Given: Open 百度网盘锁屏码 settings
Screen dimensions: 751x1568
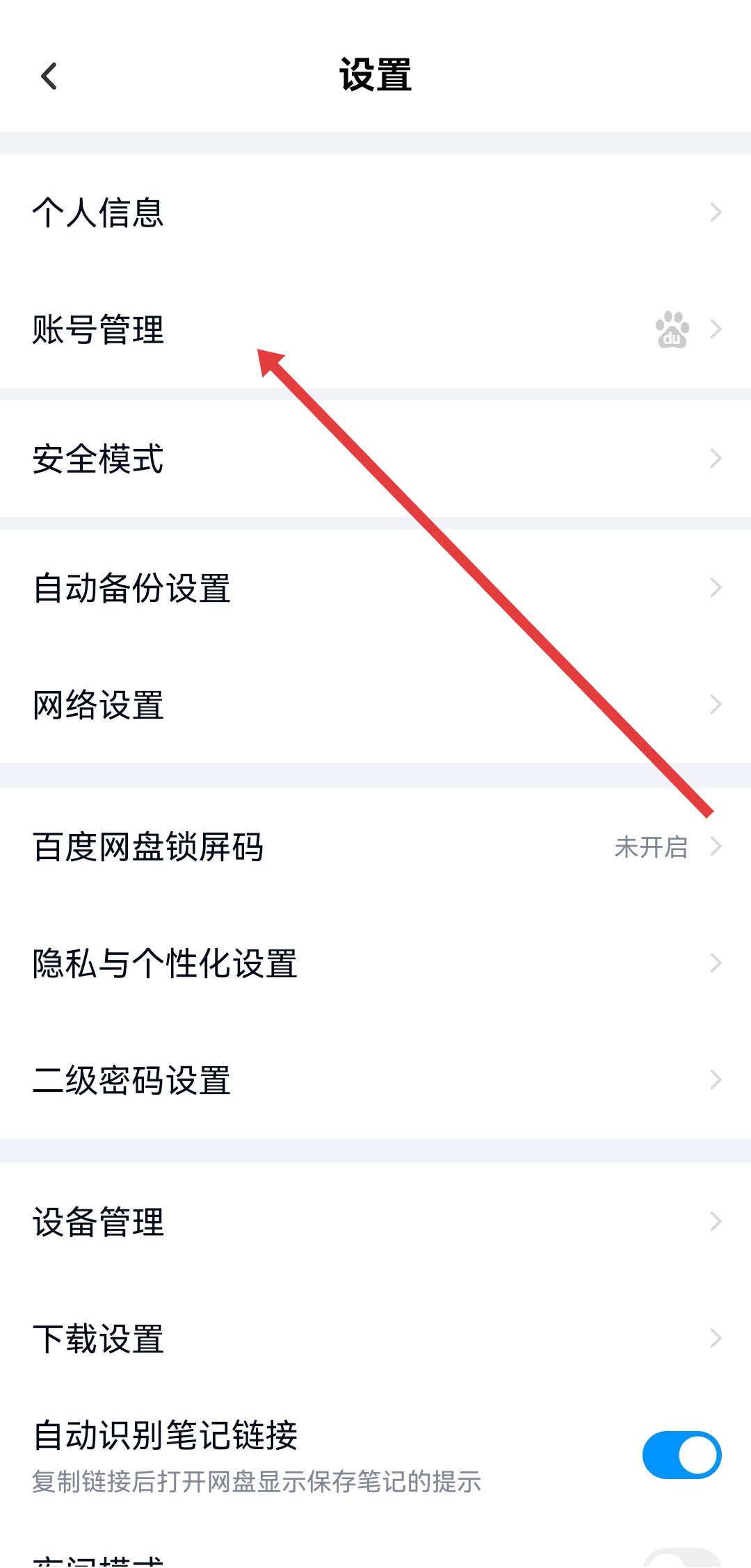Looking at the screenshot, I should coord(375,847).
